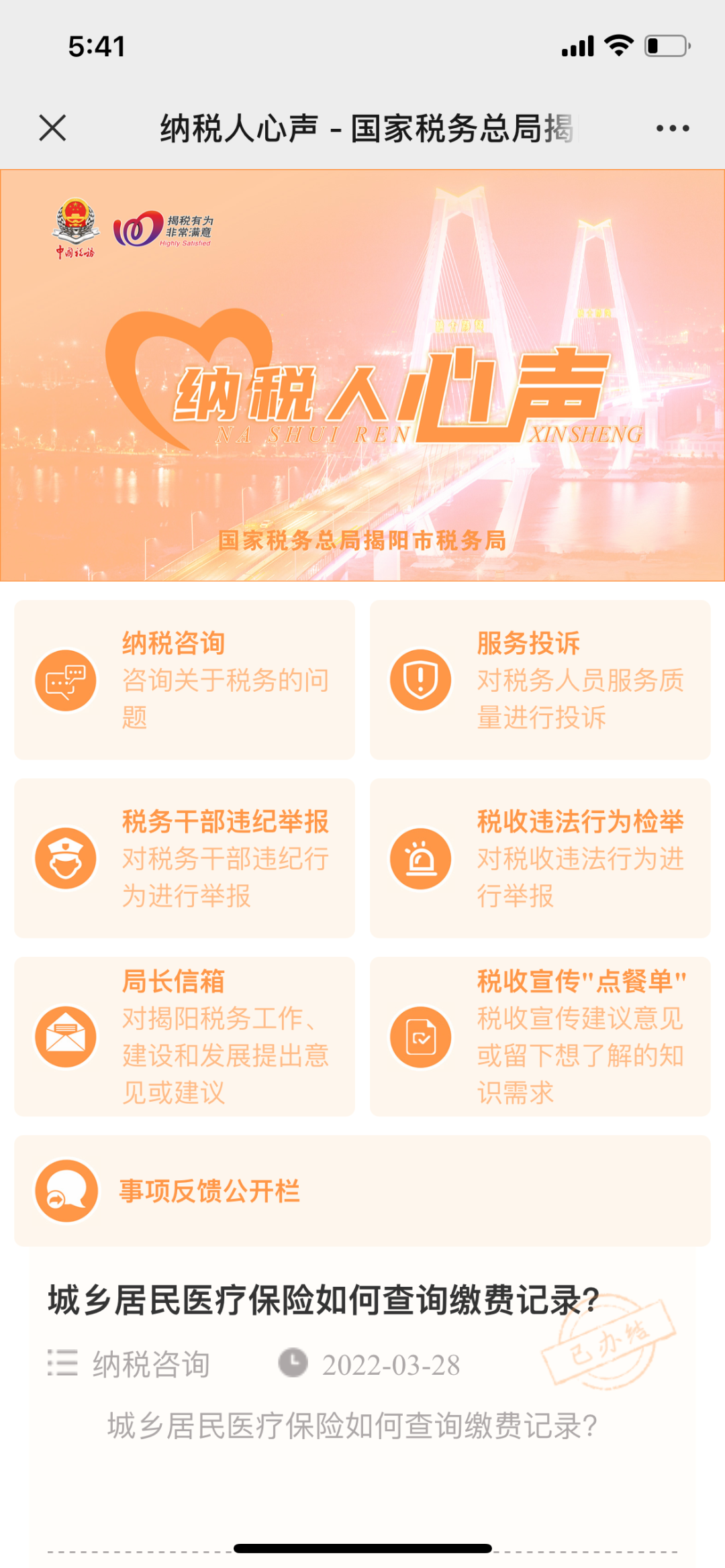Open the 局长信箱 mailbox card

(185, 1037)
